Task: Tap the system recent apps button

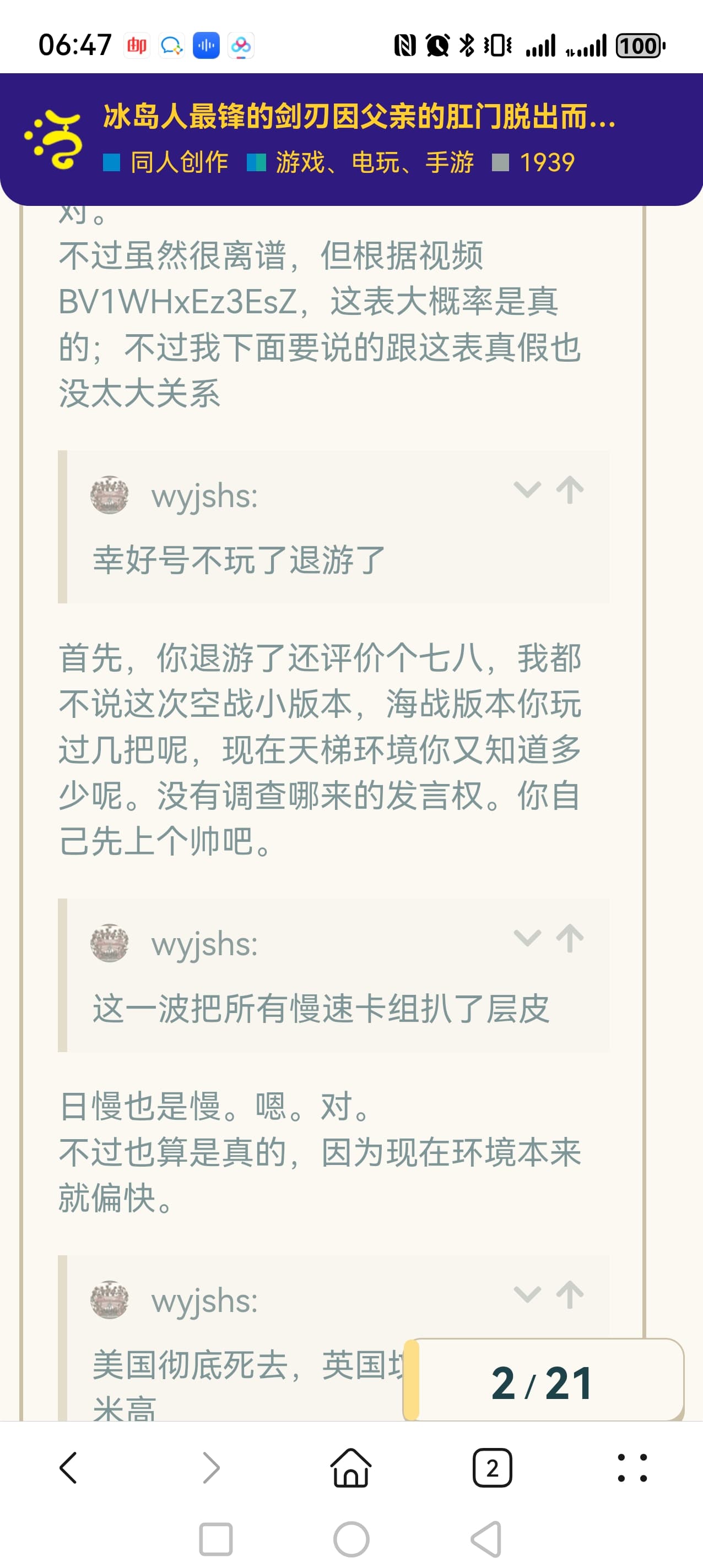Action: click(x=215, y=1539)
